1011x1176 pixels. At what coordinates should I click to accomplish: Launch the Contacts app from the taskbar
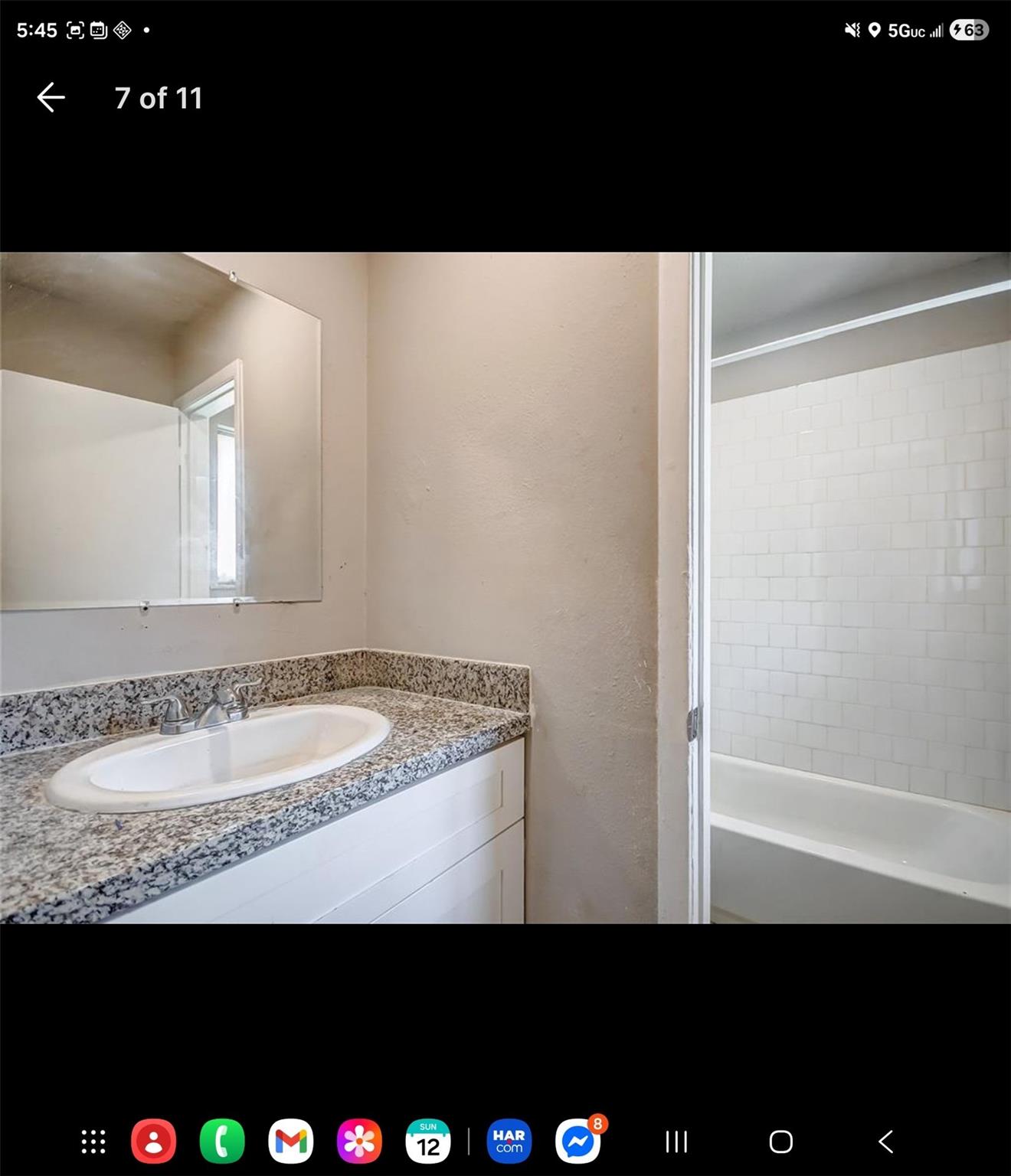(x=153, y=1142)
